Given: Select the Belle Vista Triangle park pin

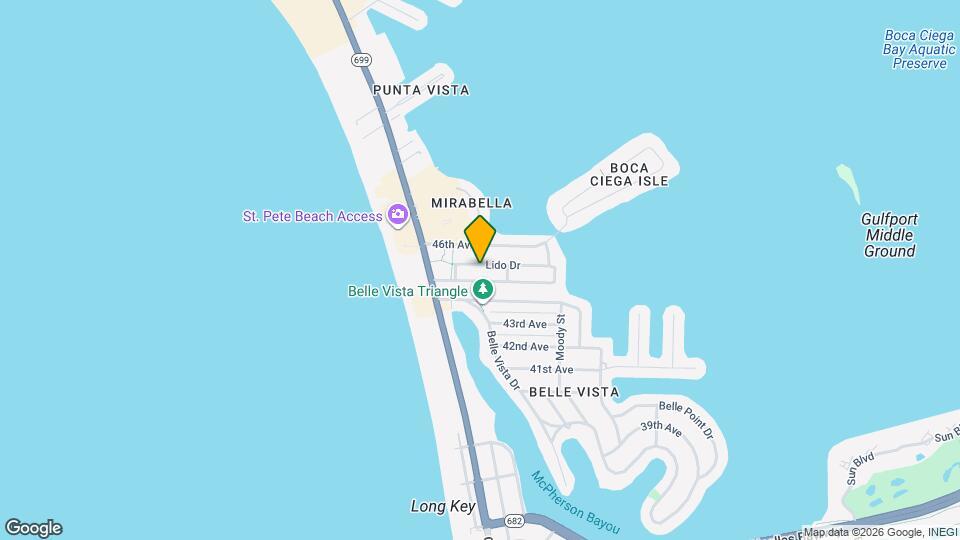Looking at the screenshot, I should [x=484, y=291].
